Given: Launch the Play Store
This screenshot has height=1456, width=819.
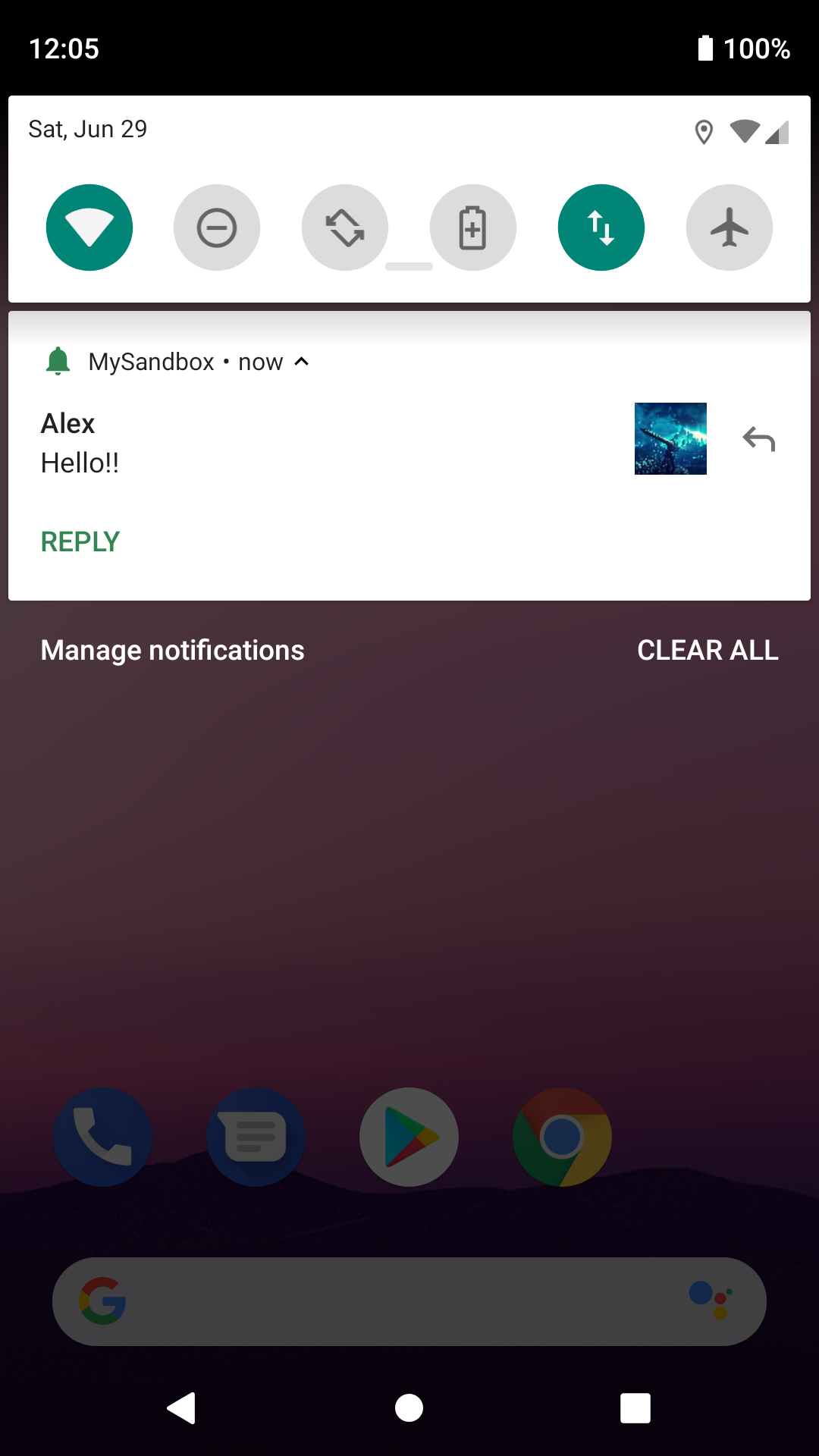Looking at the screenshot, I should (x=409, y=1136).
